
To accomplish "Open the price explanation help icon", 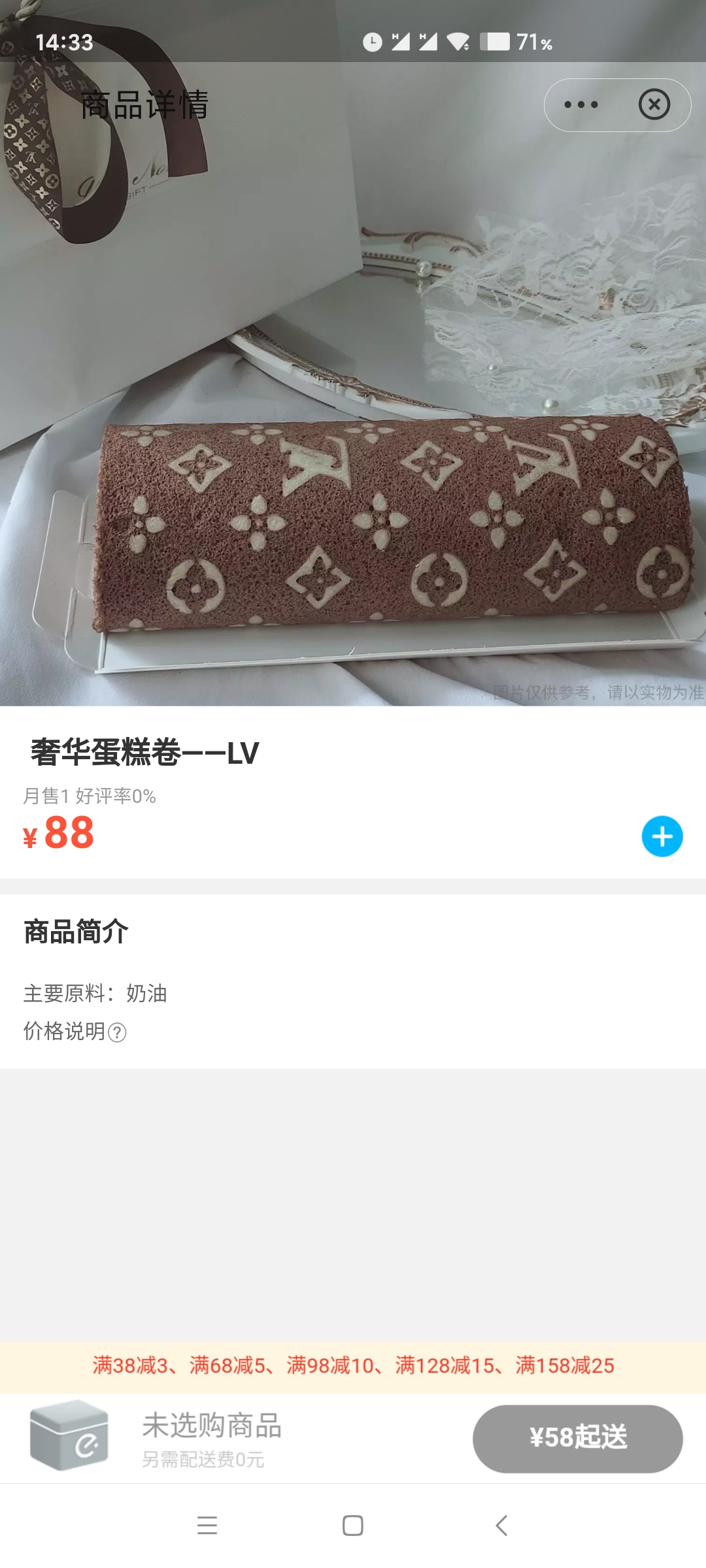I will [x=117, y=1033].
